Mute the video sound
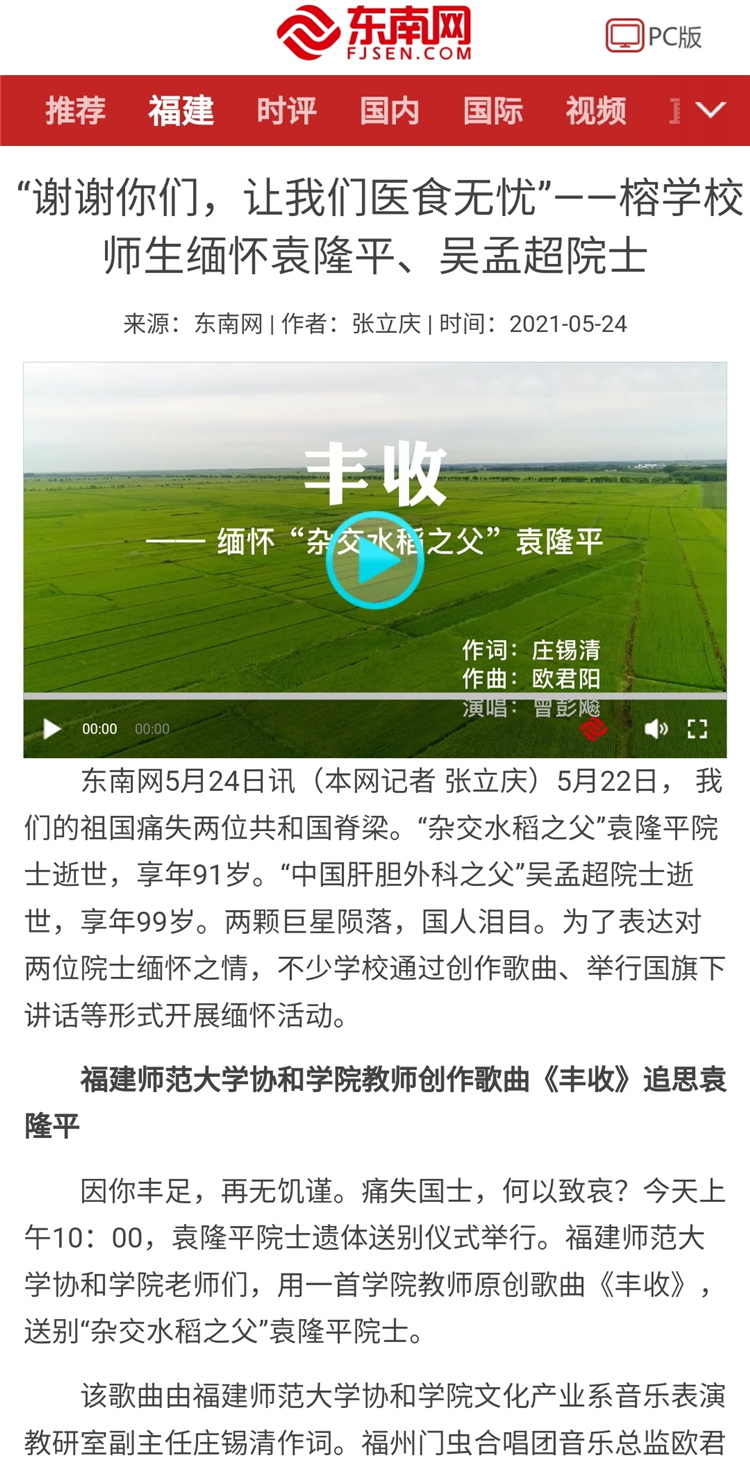Viewport: 750px width, 1471px height. click(656, 729)
